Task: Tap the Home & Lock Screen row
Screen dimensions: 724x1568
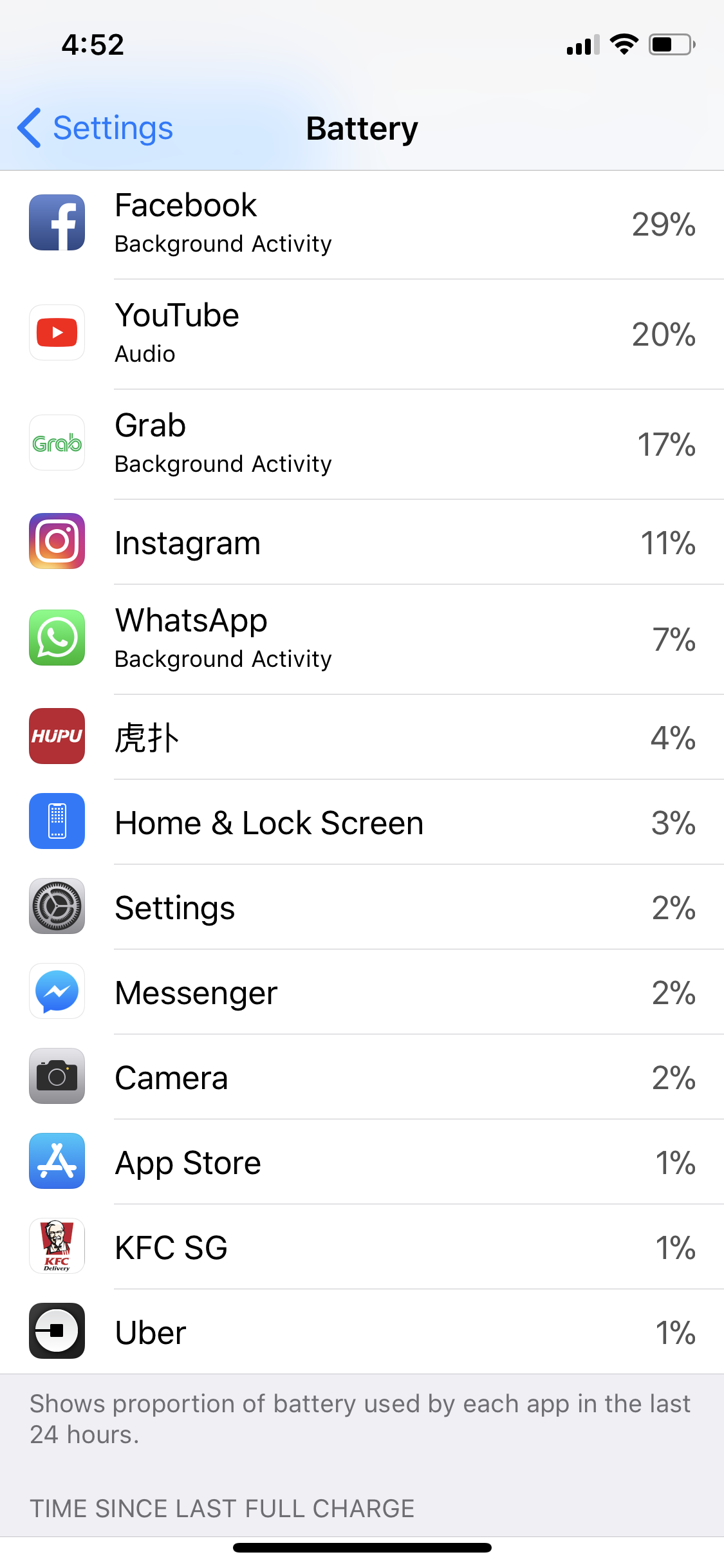Action: 362,822
